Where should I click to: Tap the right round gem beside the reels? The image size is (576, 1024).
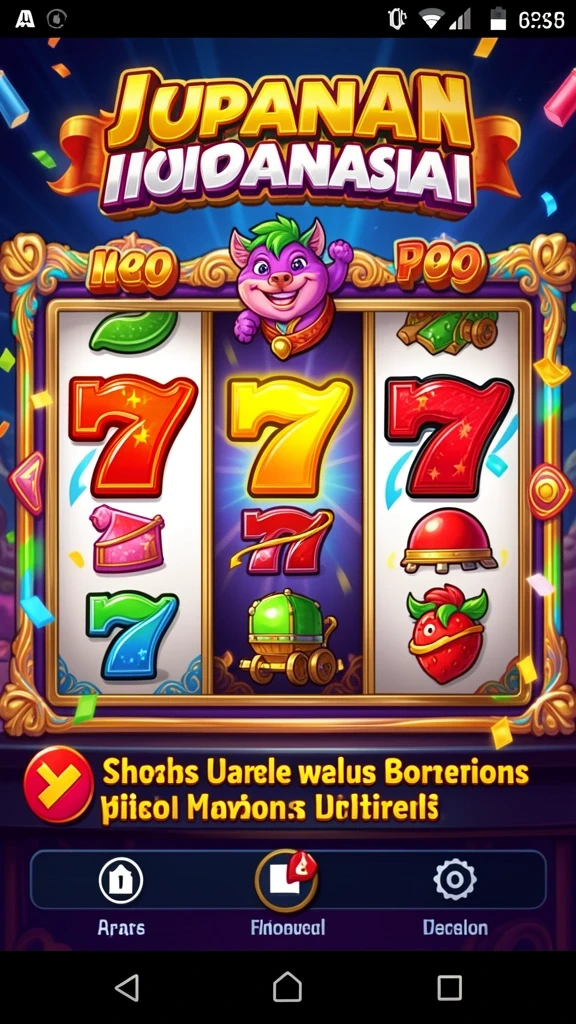[549, 491]
